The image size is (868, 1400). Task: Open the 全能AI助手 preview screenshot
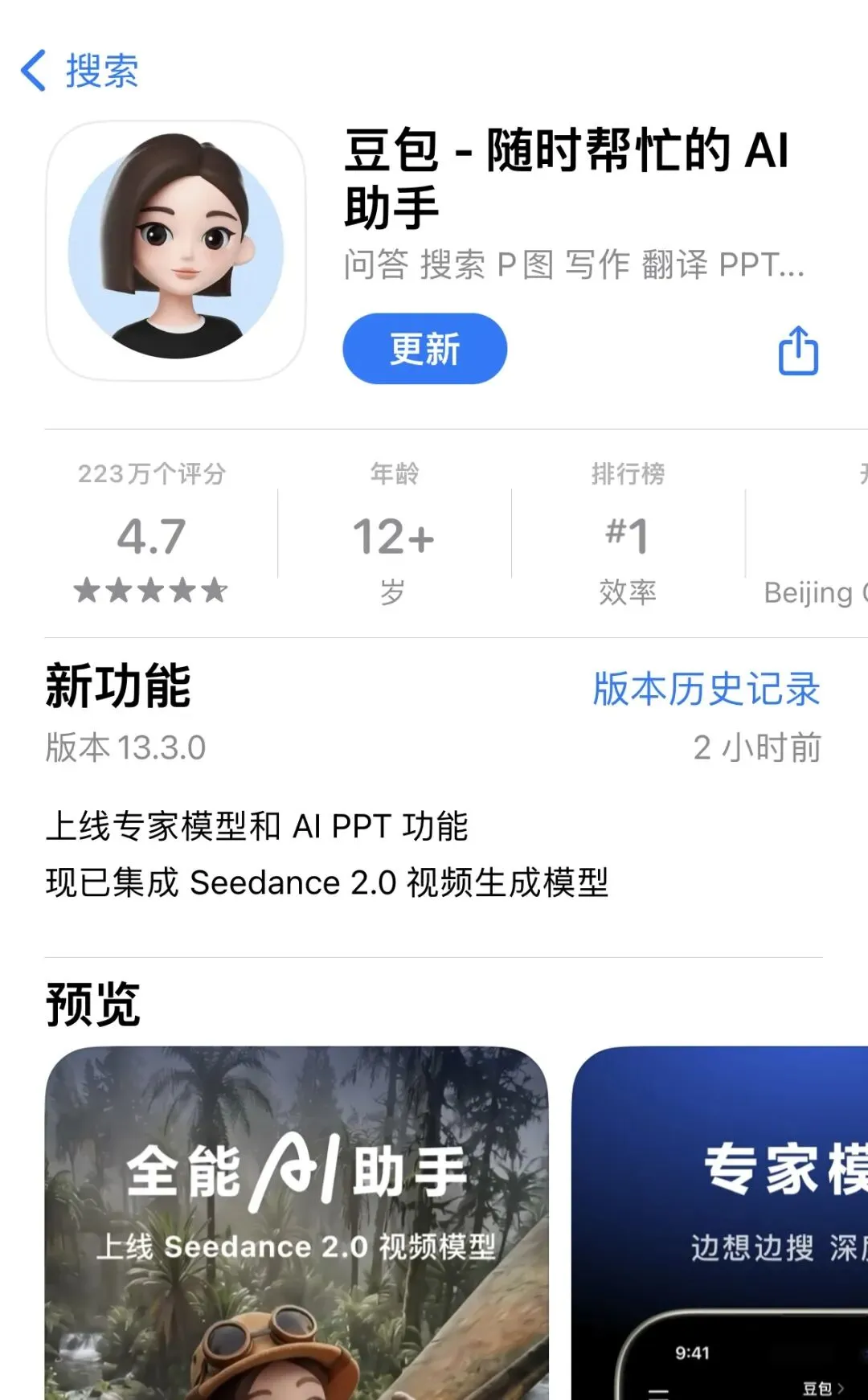(297, 1222)
